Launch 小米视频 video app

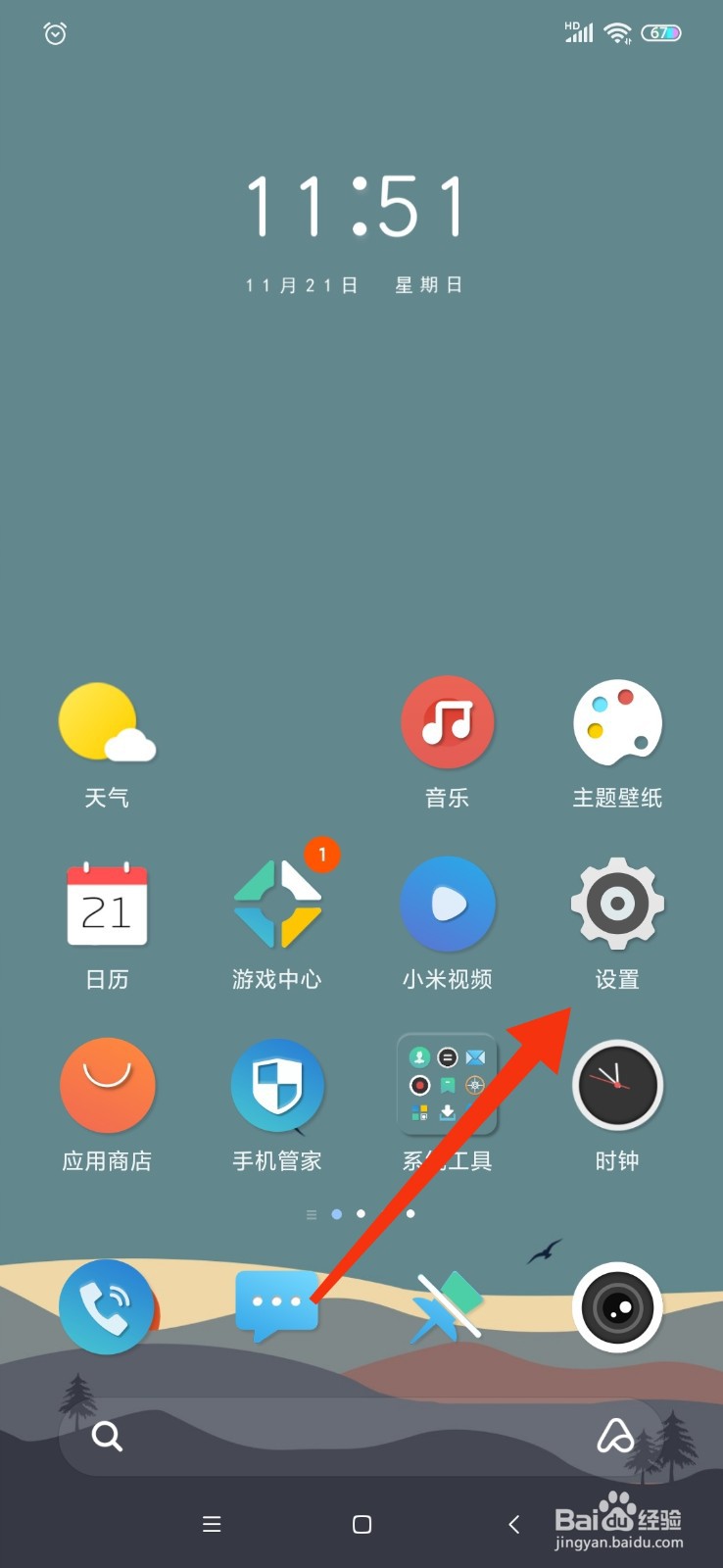tap(448, 904)
